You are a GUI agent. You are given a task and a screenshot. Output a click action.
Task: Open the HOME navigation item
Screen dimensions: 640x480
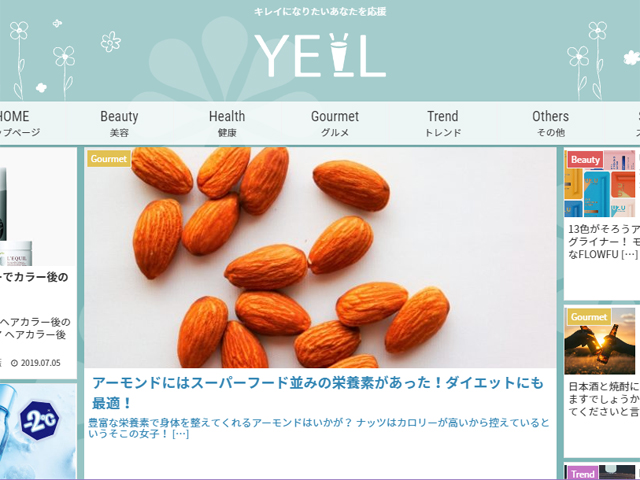click(14, 123)
